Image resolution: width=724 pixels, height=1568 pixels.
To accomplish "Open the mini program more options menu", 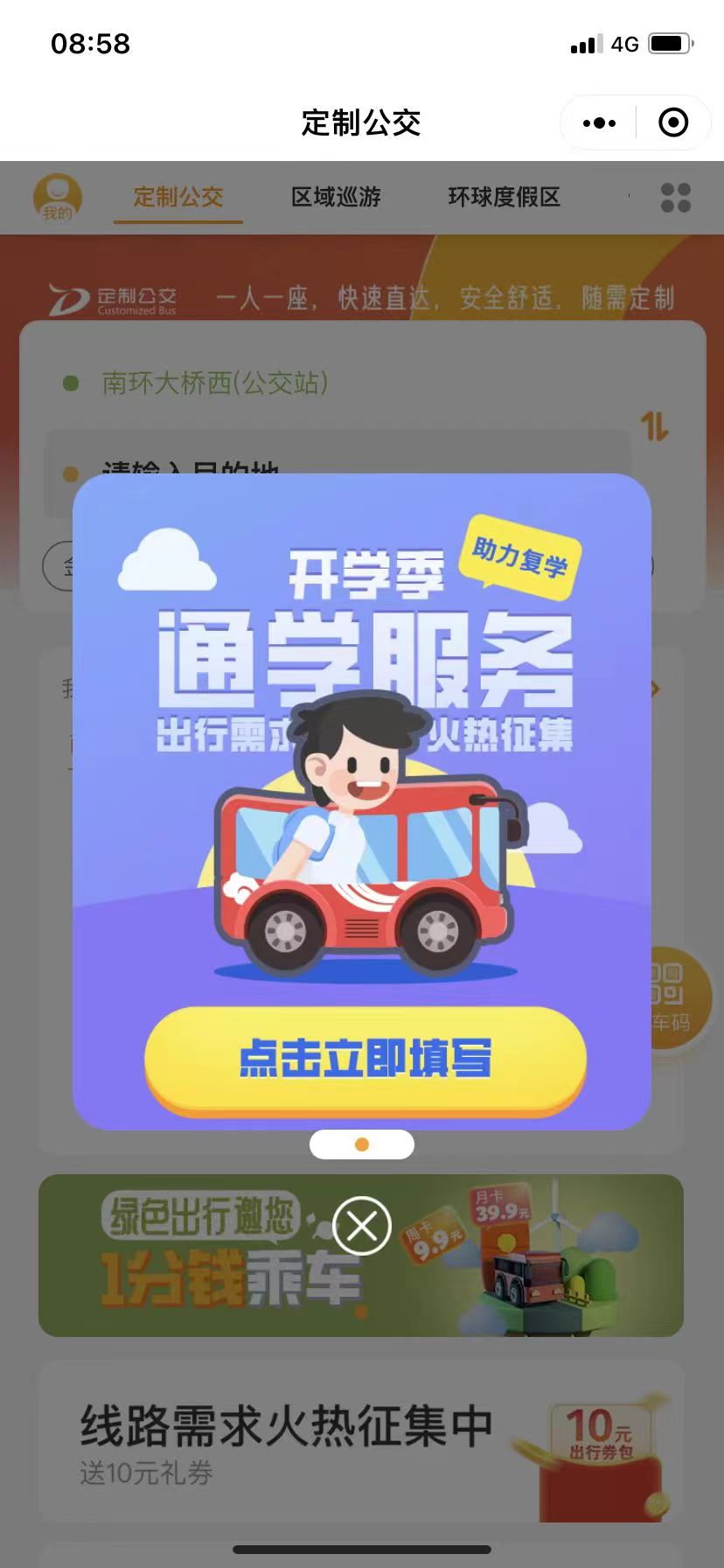I will point(599,123).
